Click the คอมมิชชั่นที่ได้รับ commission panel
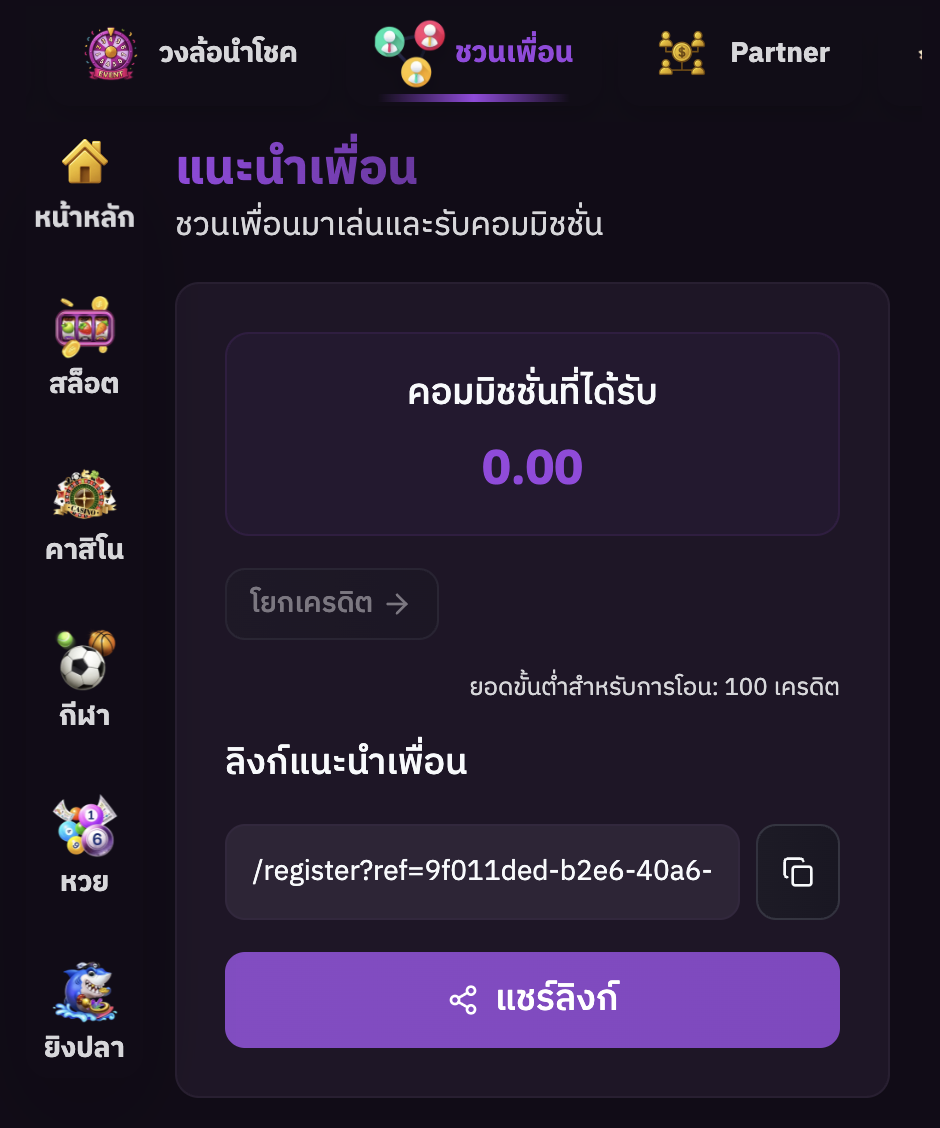940x1128 pixels. [x=532, y=433]
